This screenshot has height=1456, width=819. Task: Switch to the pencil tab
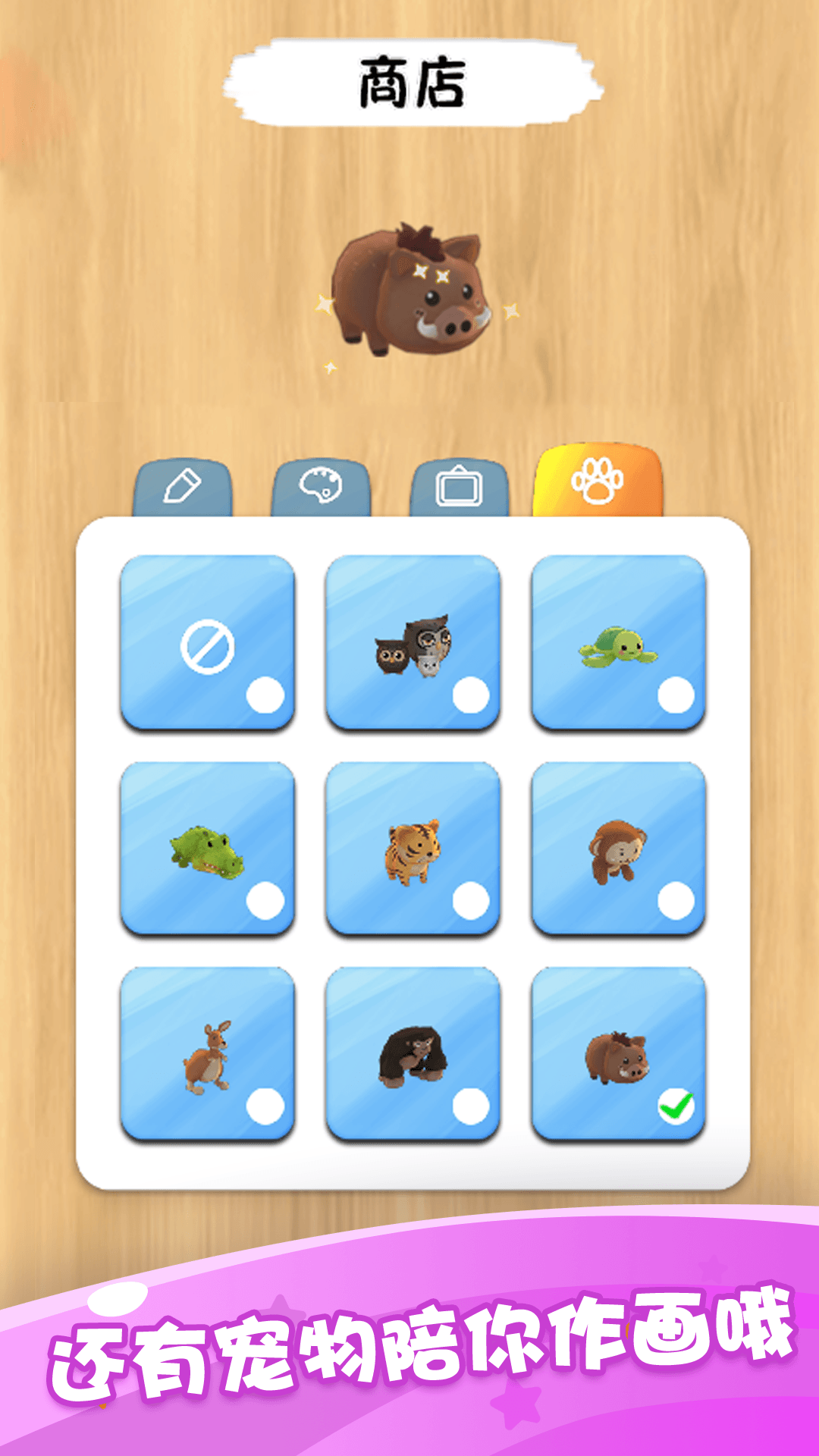pyautogui.click(x=183, y=487)
